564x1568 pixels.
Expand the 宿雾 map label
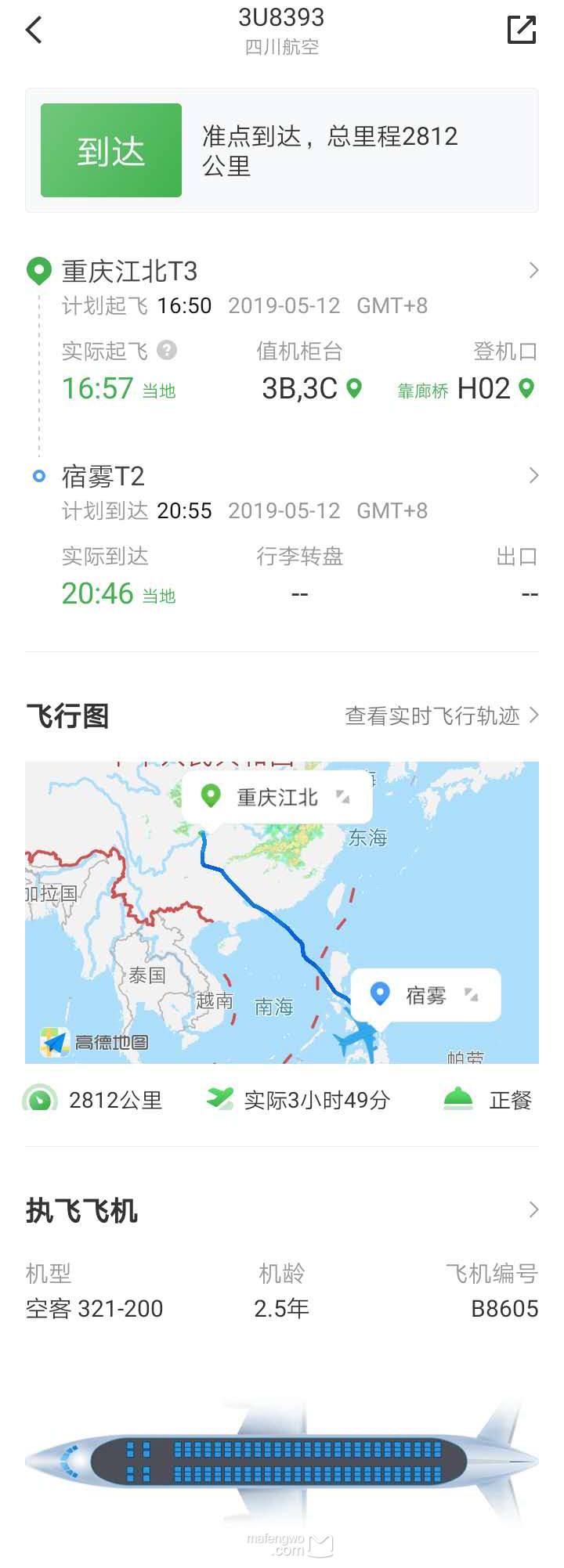pyautogui.click(x=472, y=994)
